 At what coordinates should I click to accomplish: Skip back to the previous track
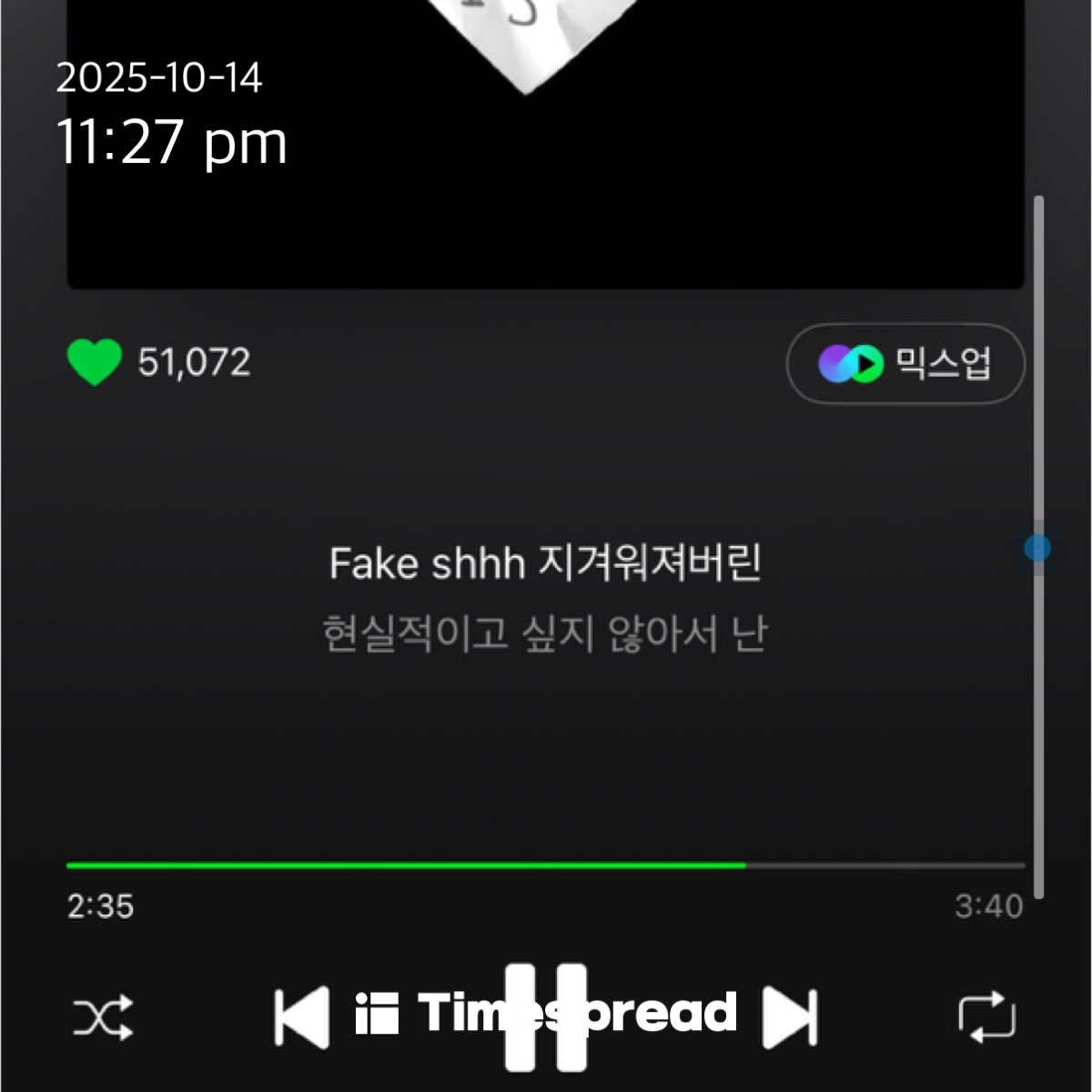301,1016
